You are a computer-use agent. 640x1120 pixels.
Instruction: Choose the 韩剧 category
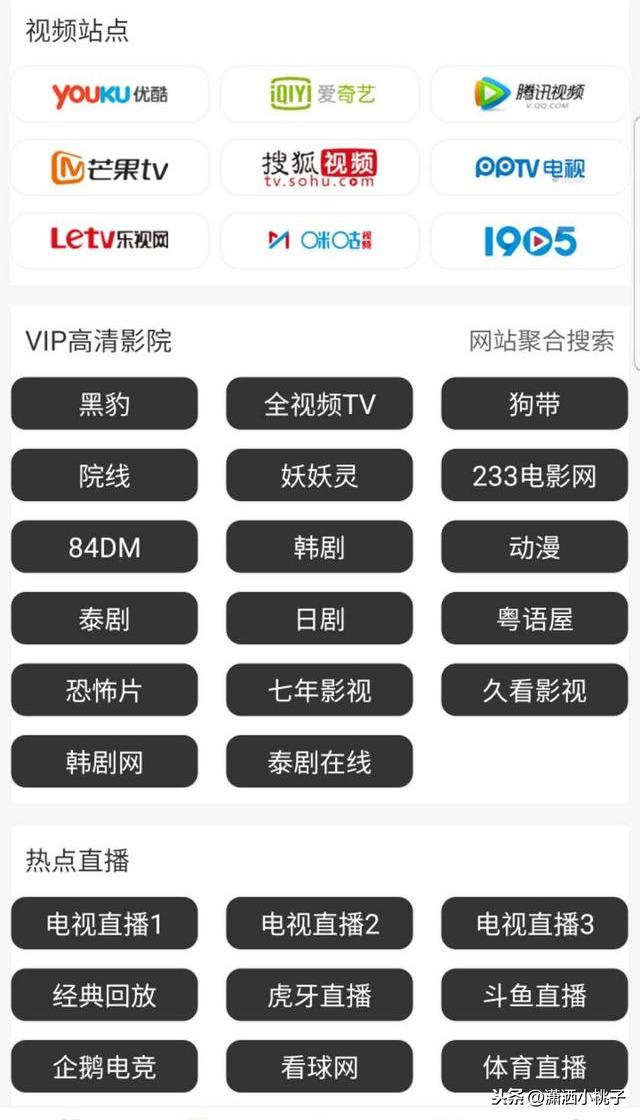tap(319, 548)
